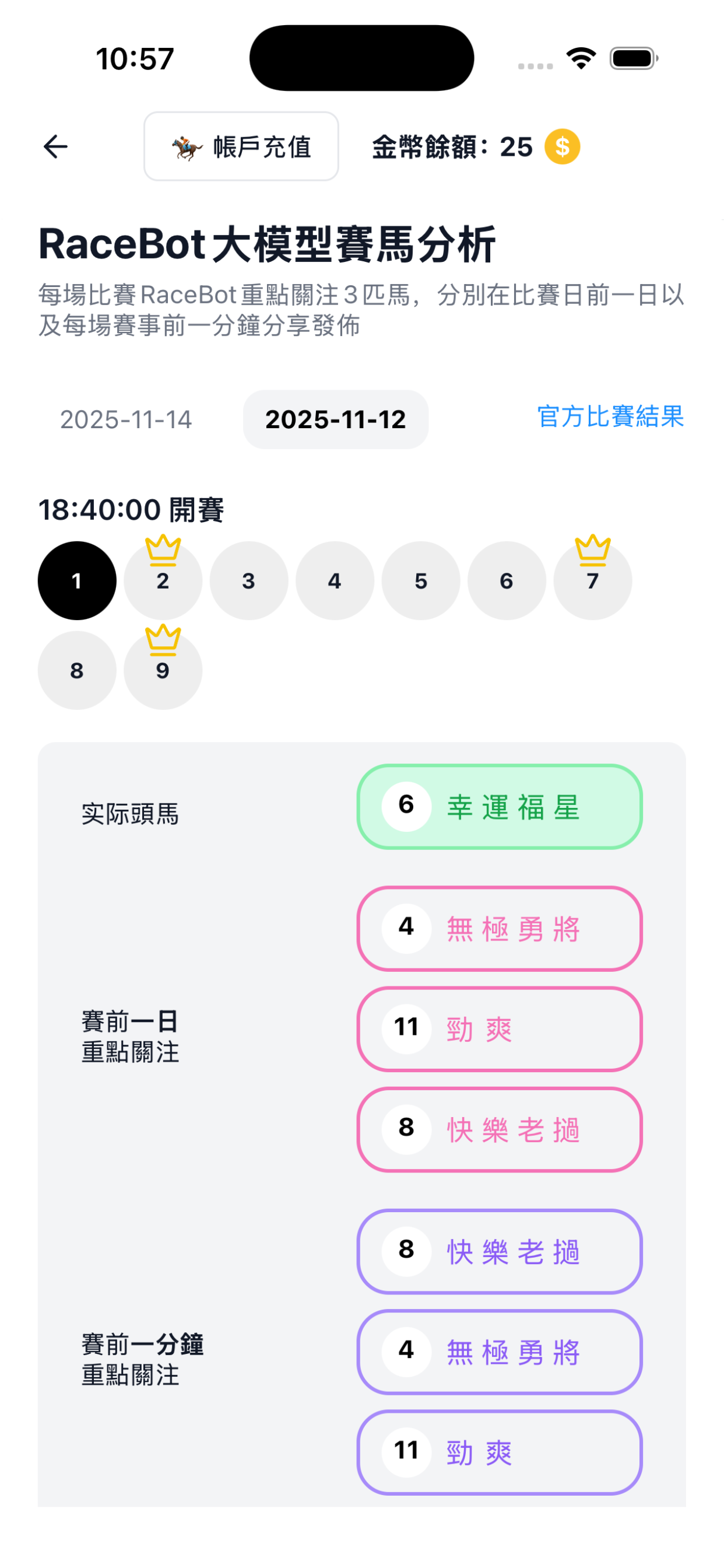Image resolution: width=724 pixels, height=1568 pixels.
Task: Tap the back arrow icon
Action: point(55,146)
